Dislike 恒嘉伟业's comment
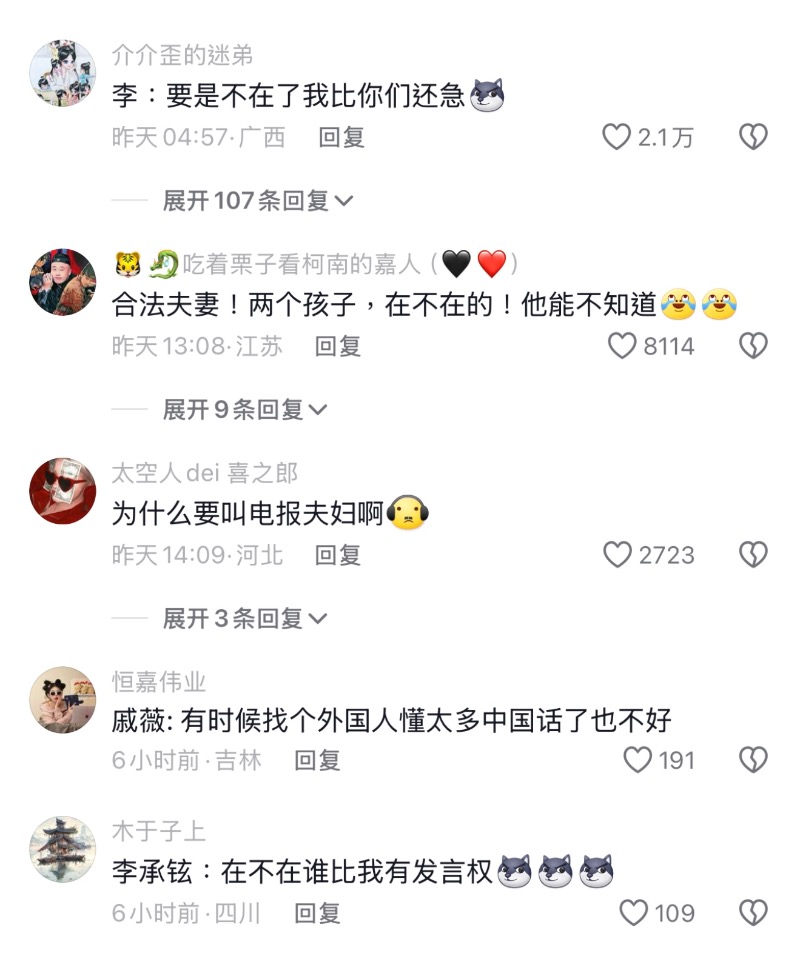Image resolution: width=800 pixels, height=956 pixels. click(752, 760)
